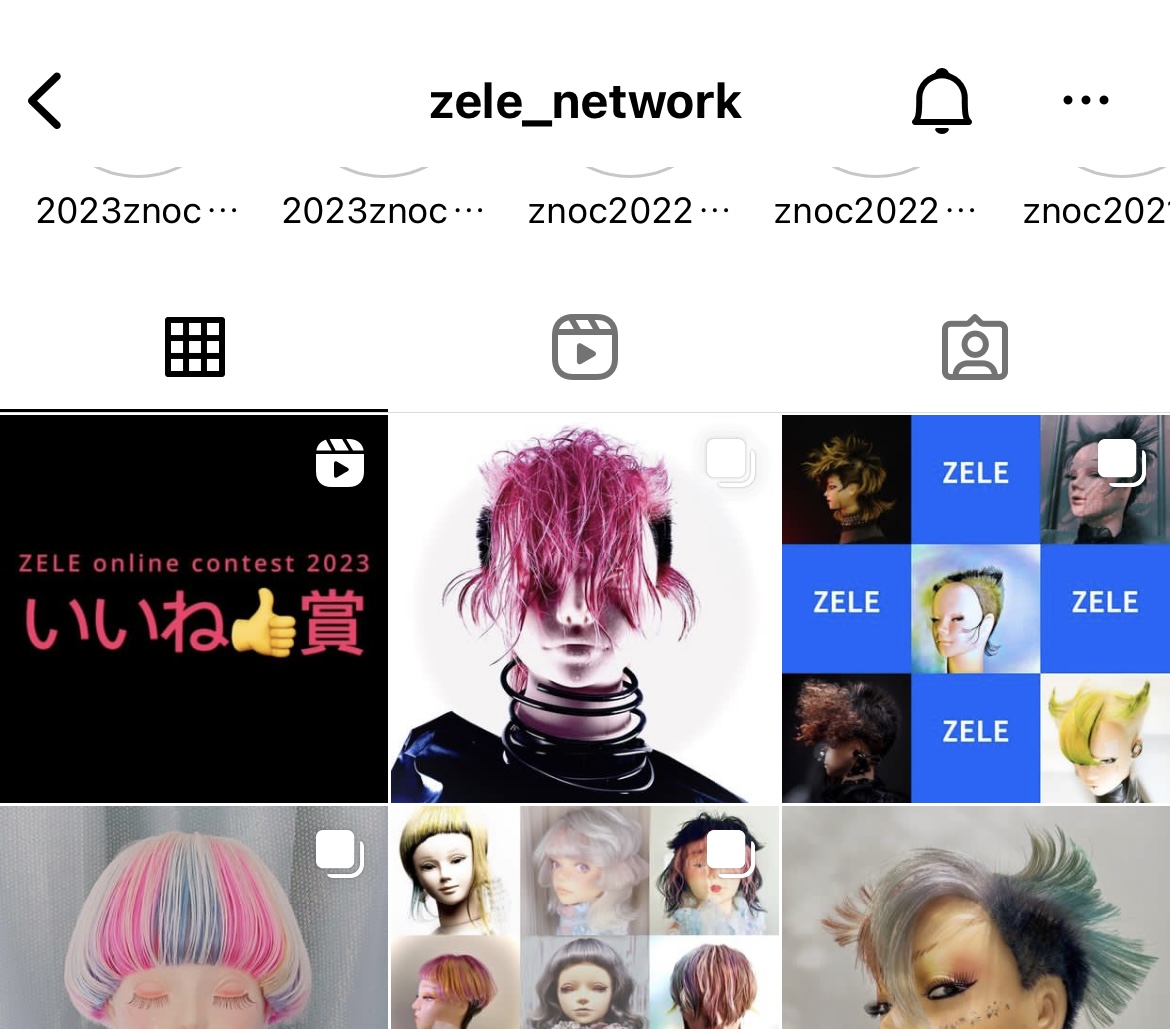Switch to the Reels tab
Screen dimensions: 1170x1029
[x=585, y=347]
